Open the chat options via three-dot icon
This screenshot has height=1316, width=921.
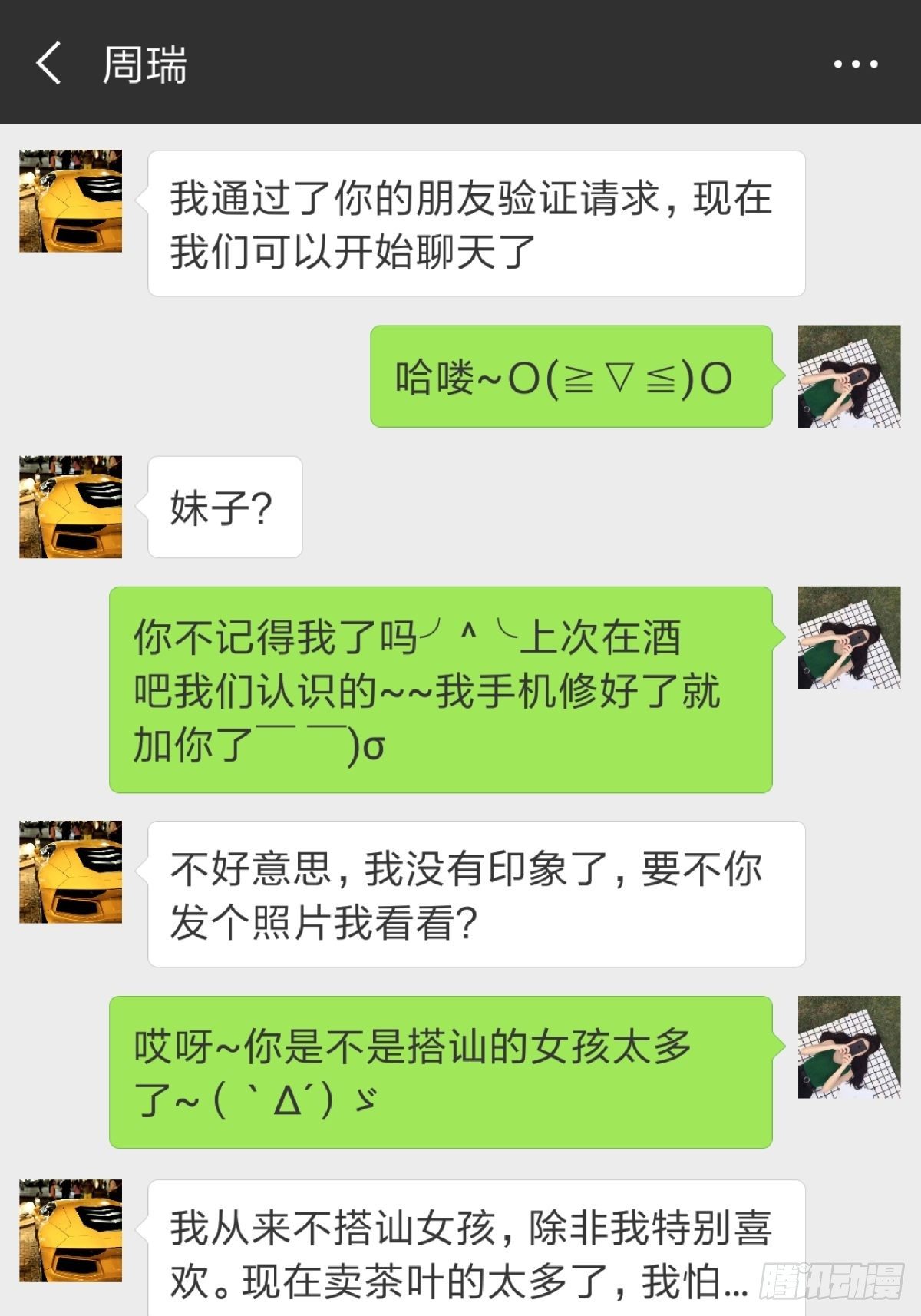[854, 65]
